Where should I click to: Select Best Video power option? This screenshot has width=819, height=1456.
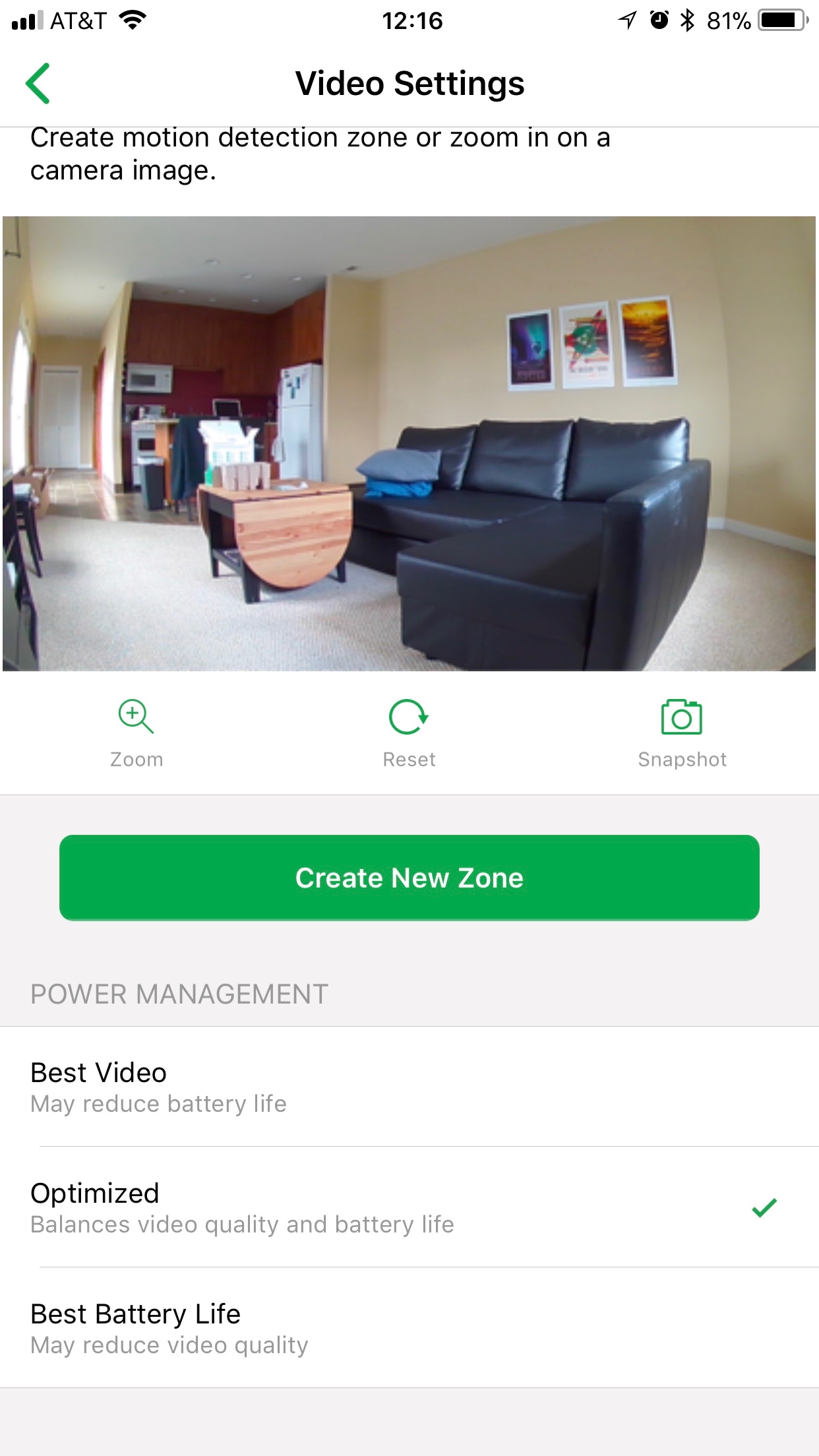[409, 1087]
